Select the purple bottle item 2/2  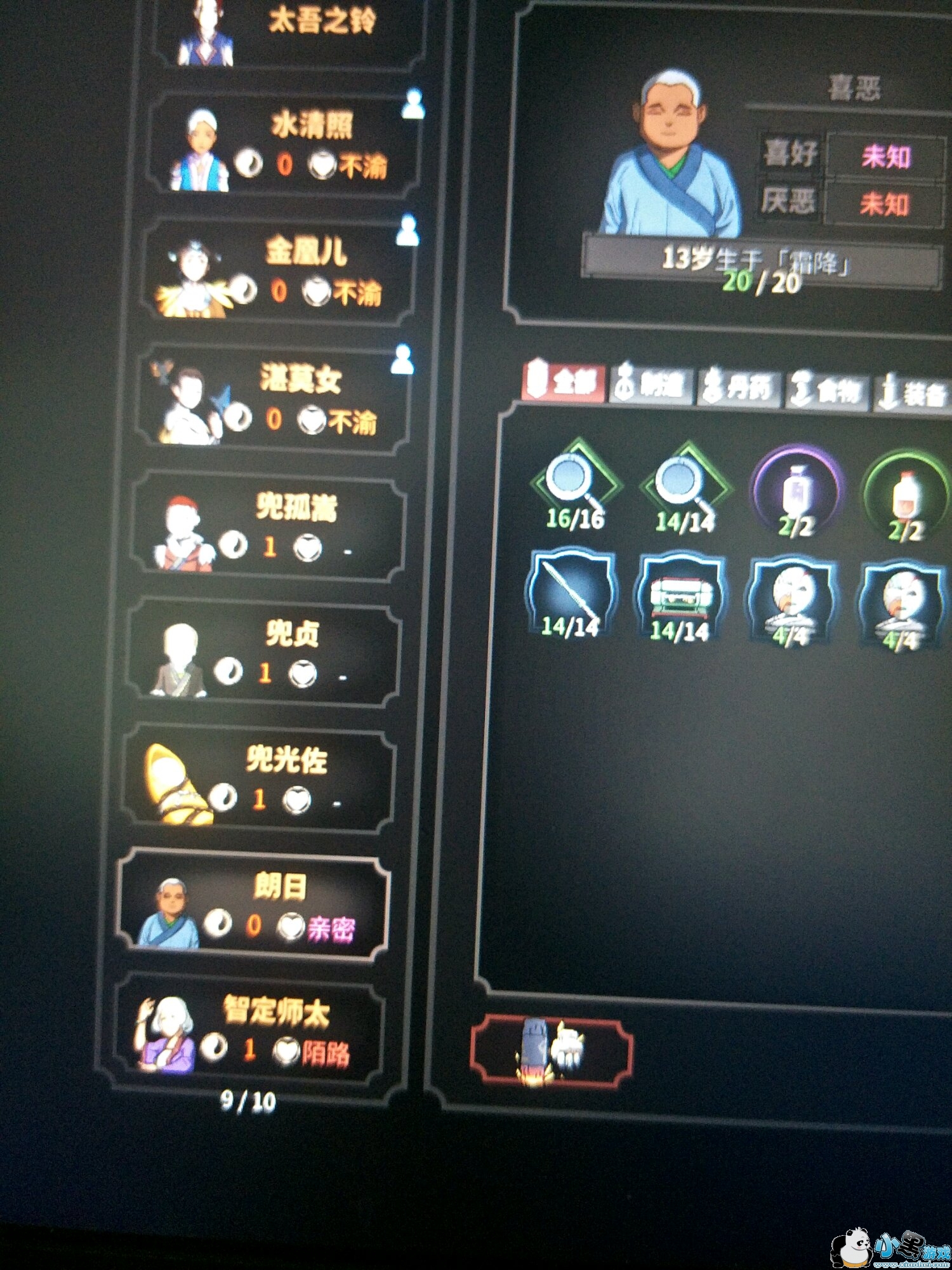coord(797,492)
